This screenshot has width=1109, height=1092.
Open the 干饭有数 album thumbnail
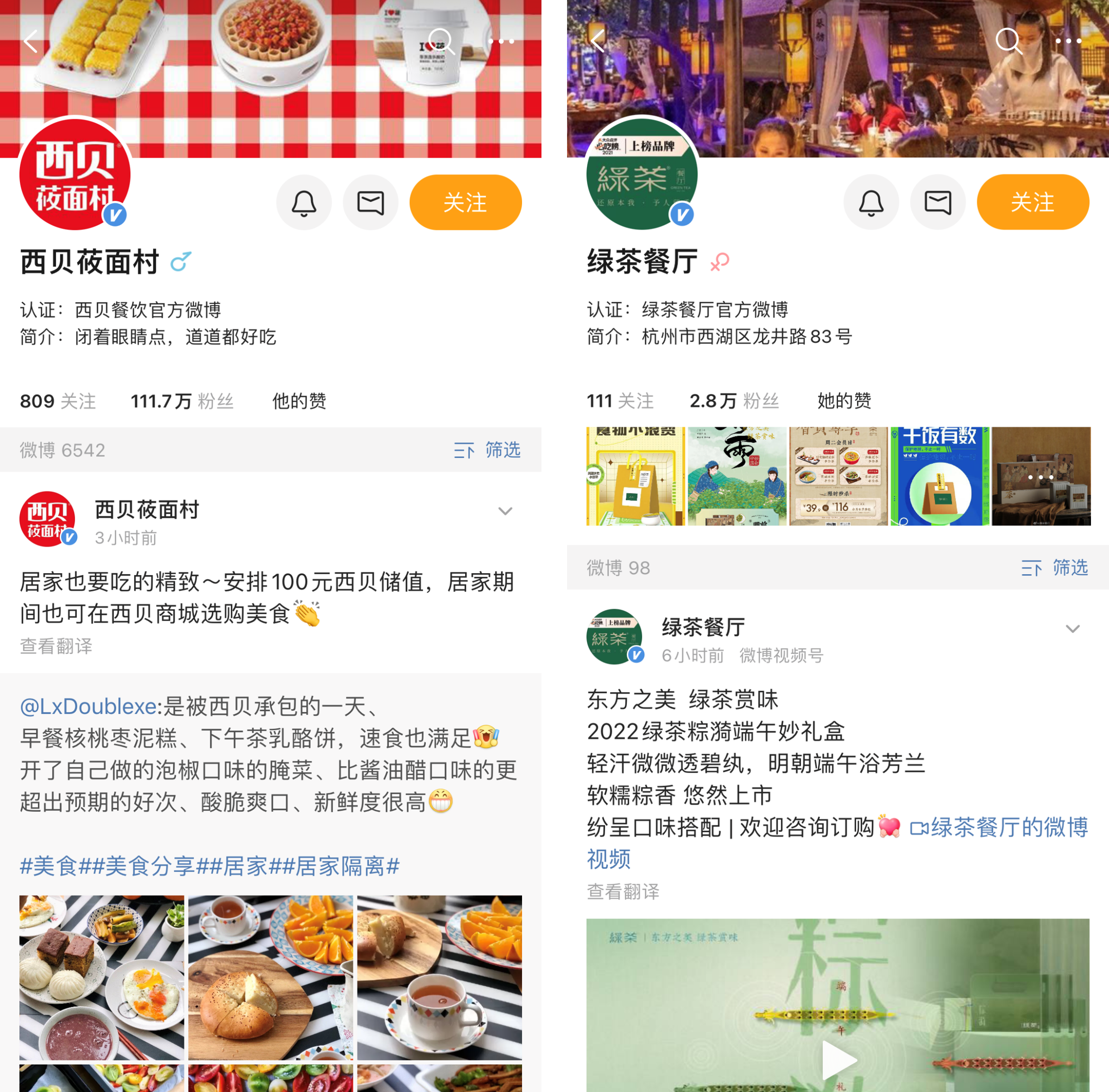939,476
